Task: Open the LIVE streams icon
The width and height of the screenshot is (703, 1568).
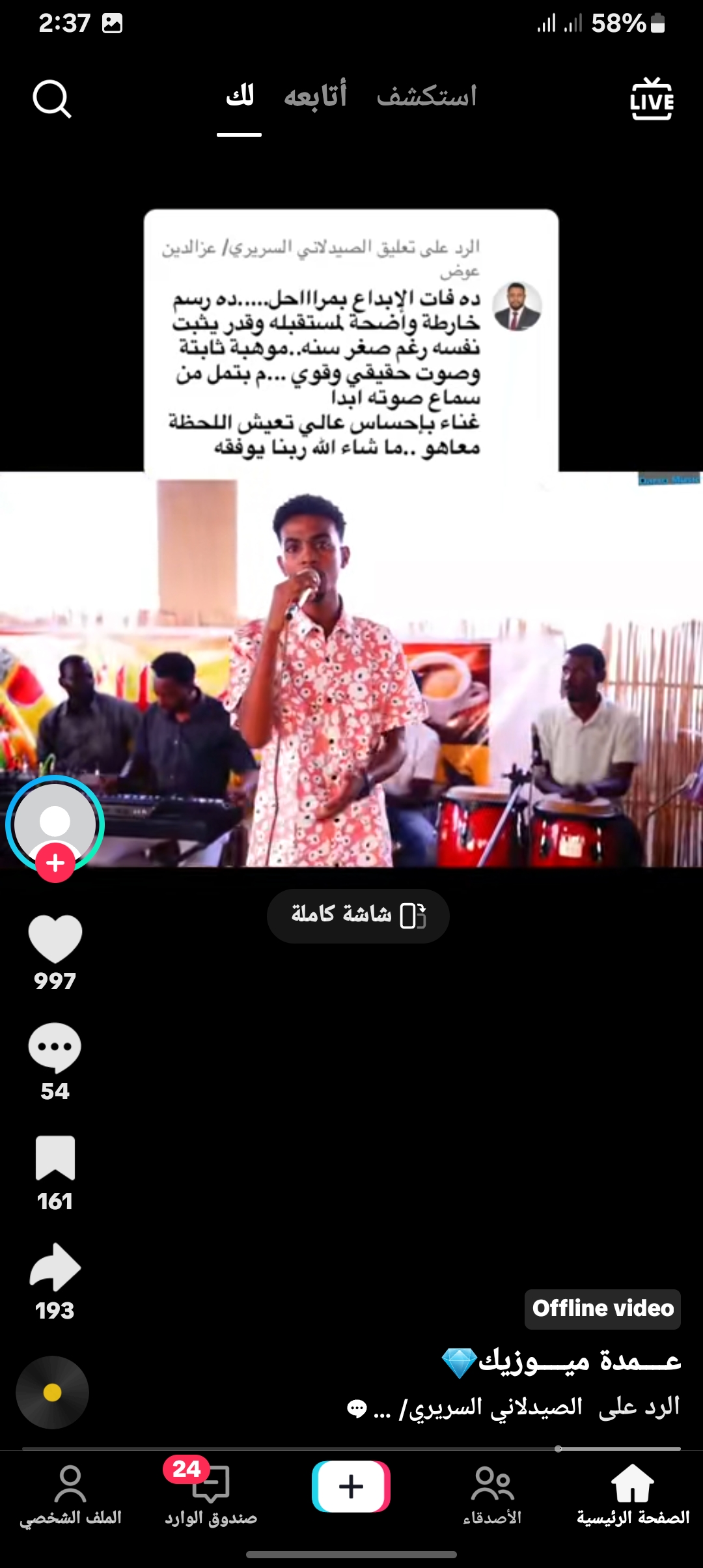Action: [652, 99]
